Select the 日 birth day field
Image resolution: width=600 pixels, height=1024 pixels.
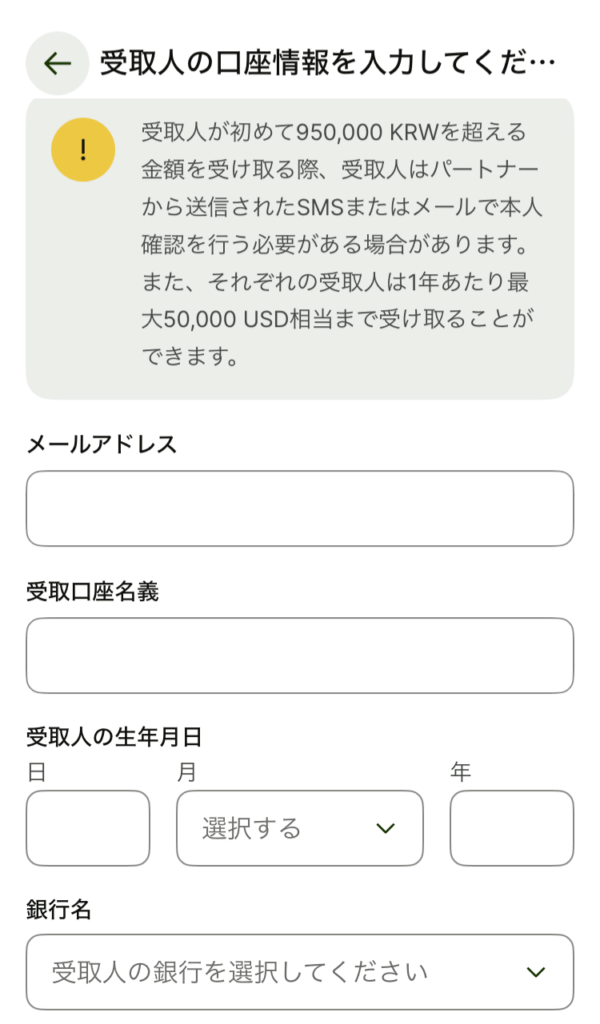point(88,828)
